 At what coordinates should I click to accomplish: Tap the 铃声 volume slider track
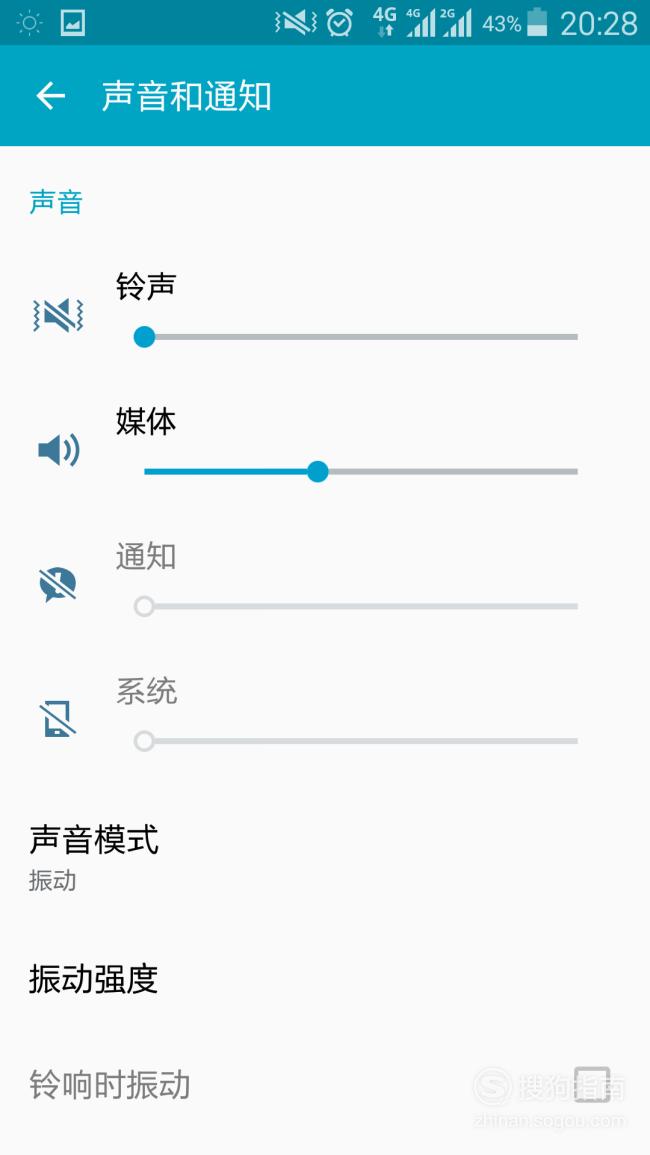point(360,337)
